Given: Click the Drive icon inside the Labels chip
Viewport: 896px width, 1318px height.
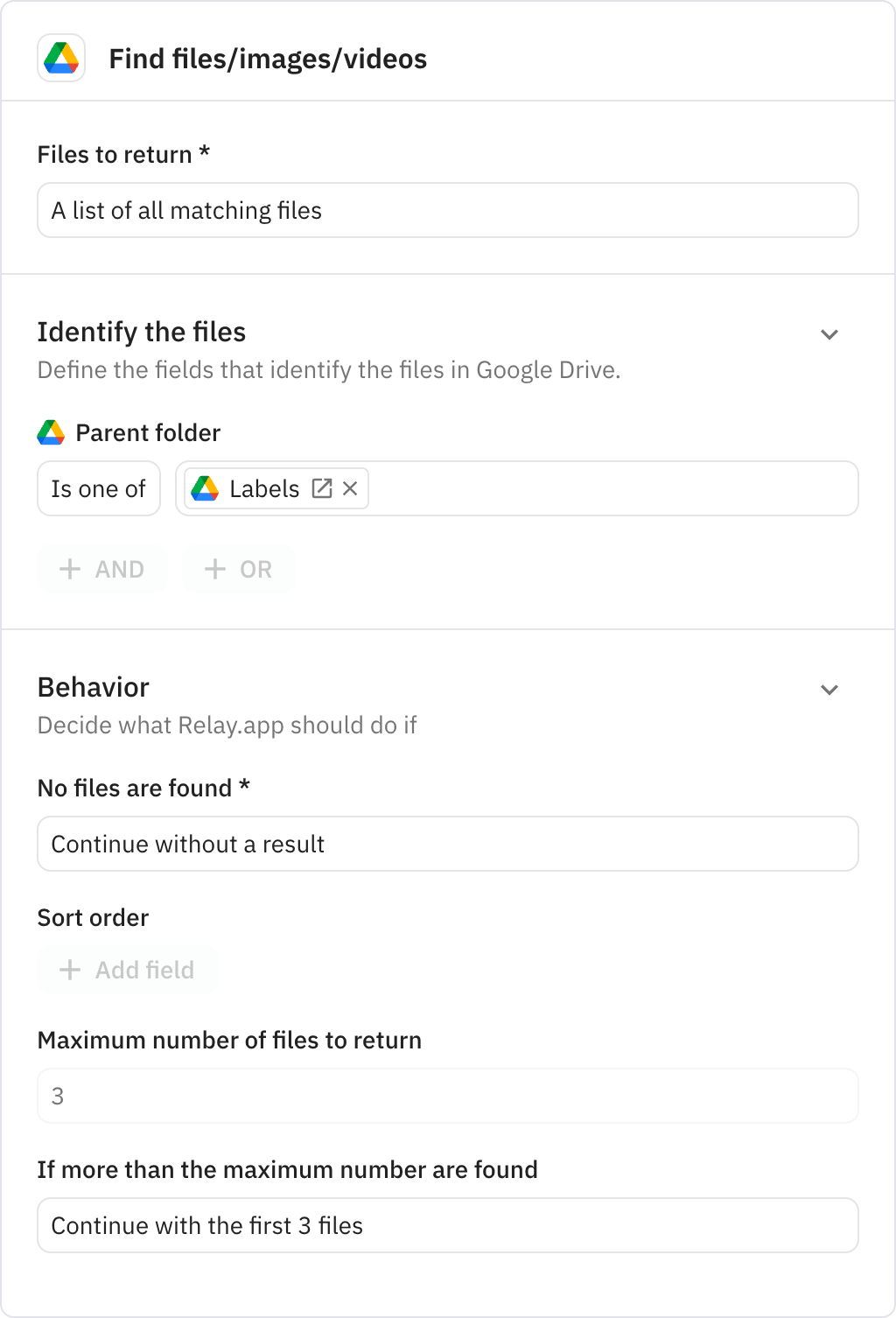Looking at the screenshot, I should [x=205, y=488].
